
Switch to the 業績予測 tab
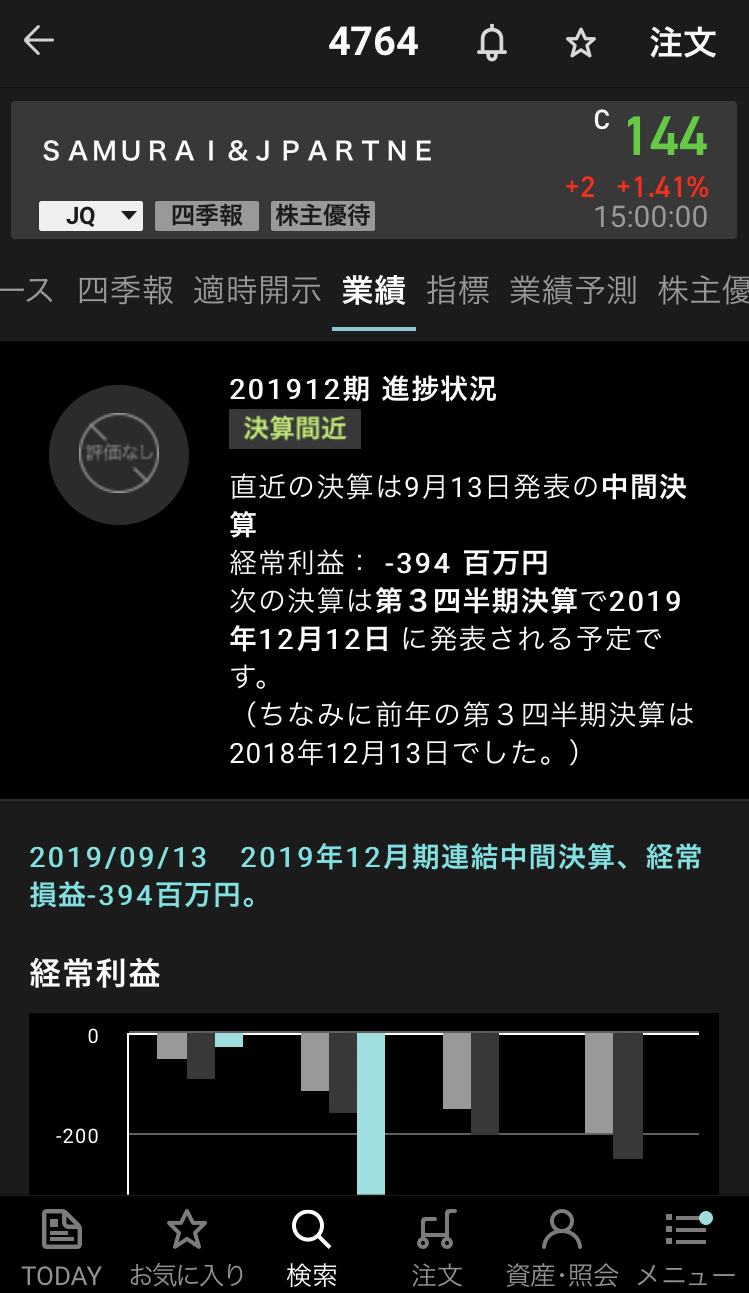pyautogui.click(x=573, y=290)
